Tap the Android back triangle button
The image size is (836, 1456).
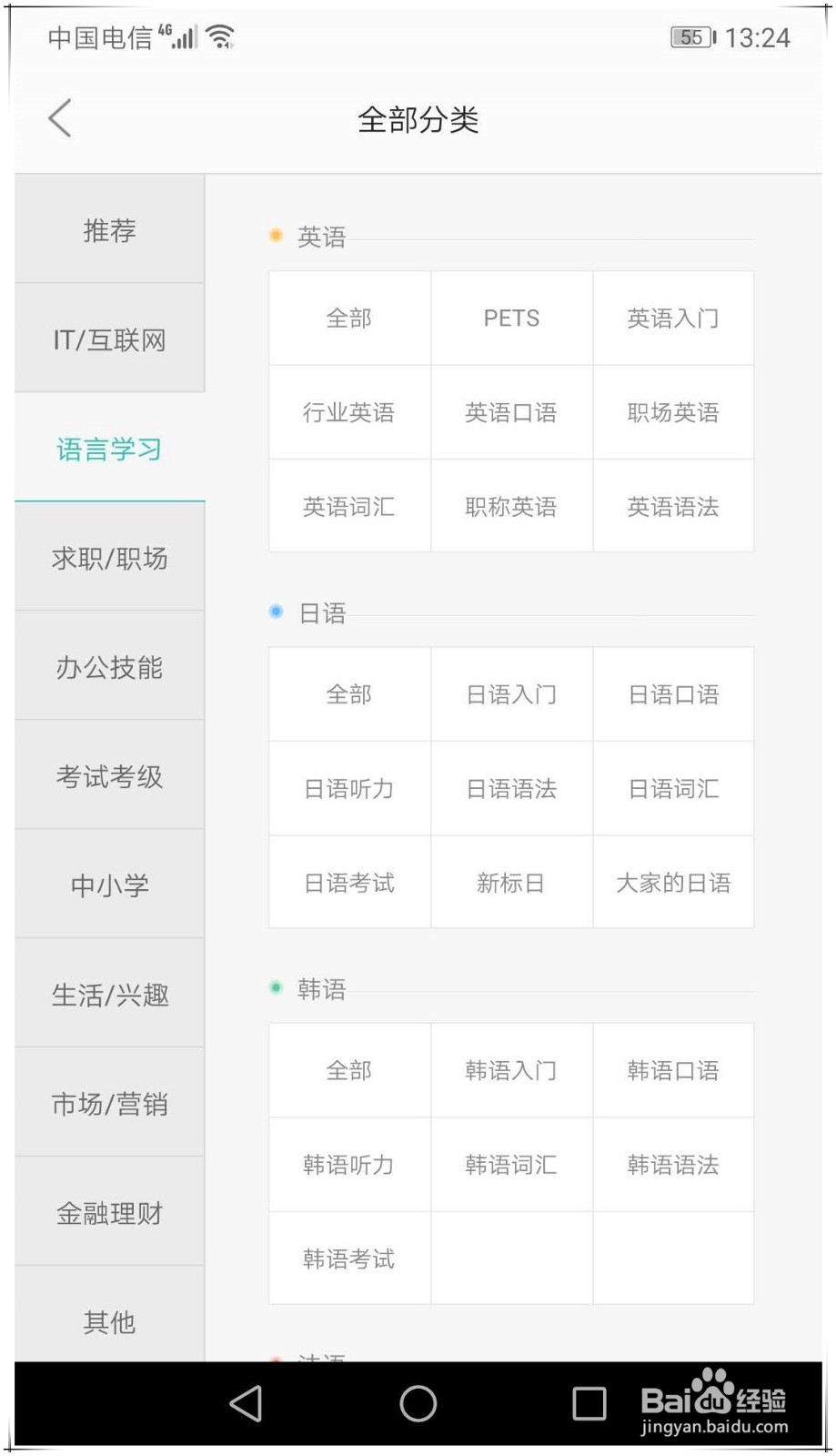(x=246, y=1404)
